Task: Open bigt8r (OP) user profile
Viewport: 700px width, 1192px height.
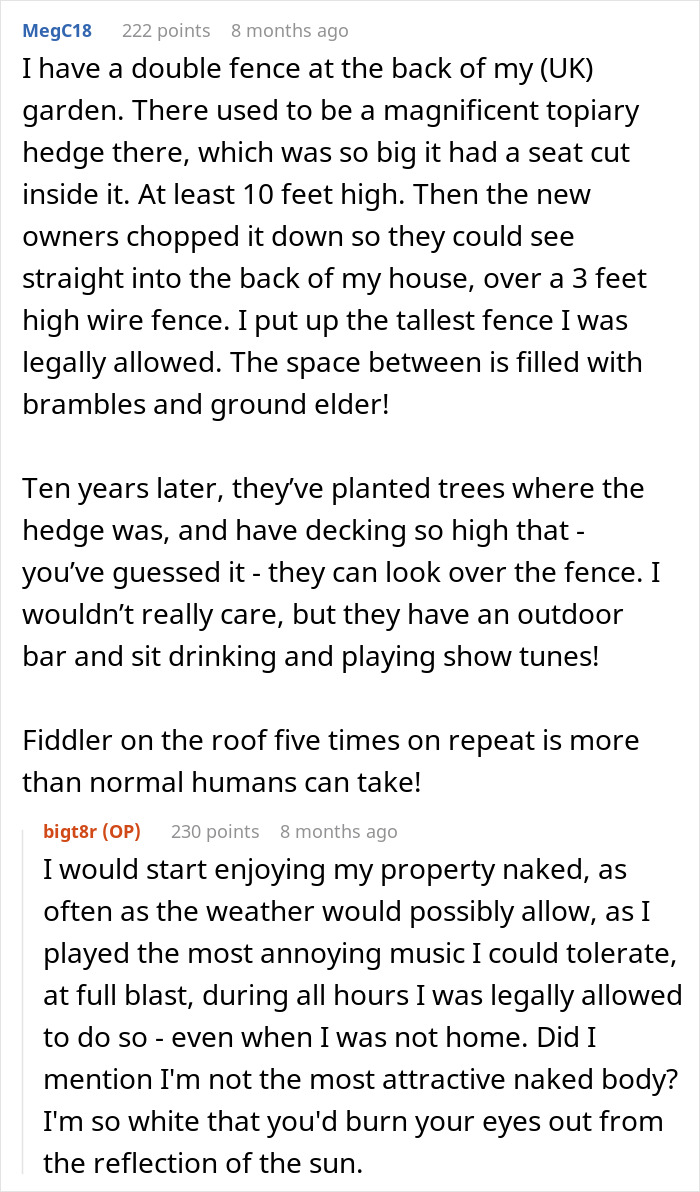Action: (x=92, y=831)
